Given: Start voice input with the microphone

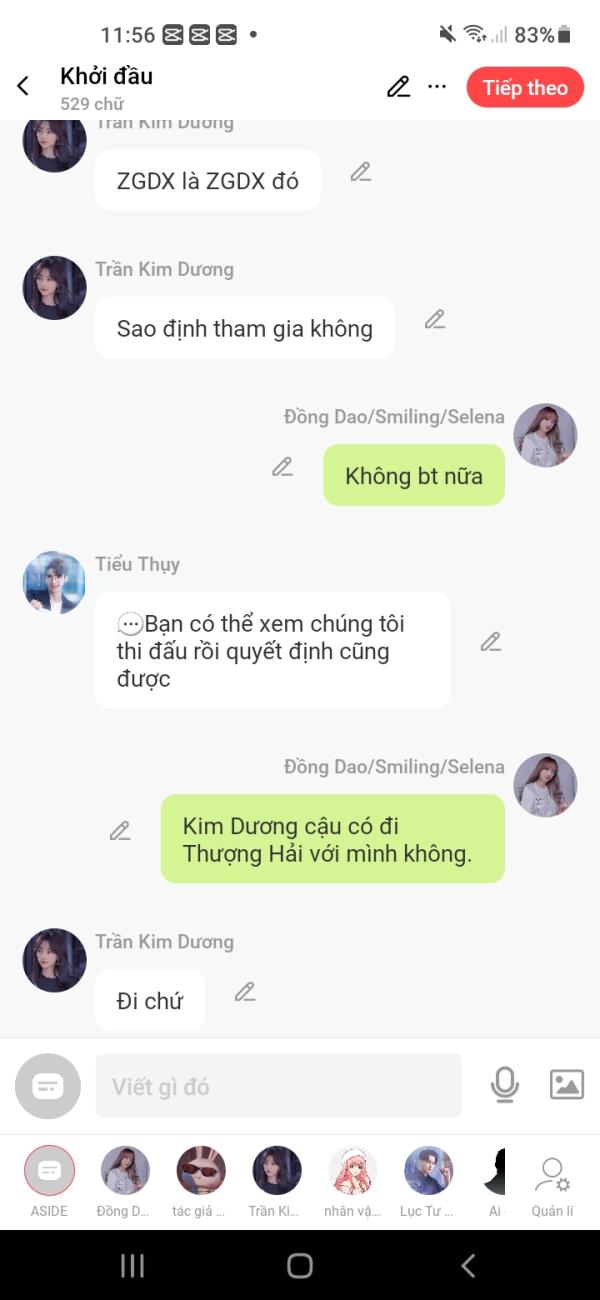Looking at the screenshot, I should (505, 1085).
